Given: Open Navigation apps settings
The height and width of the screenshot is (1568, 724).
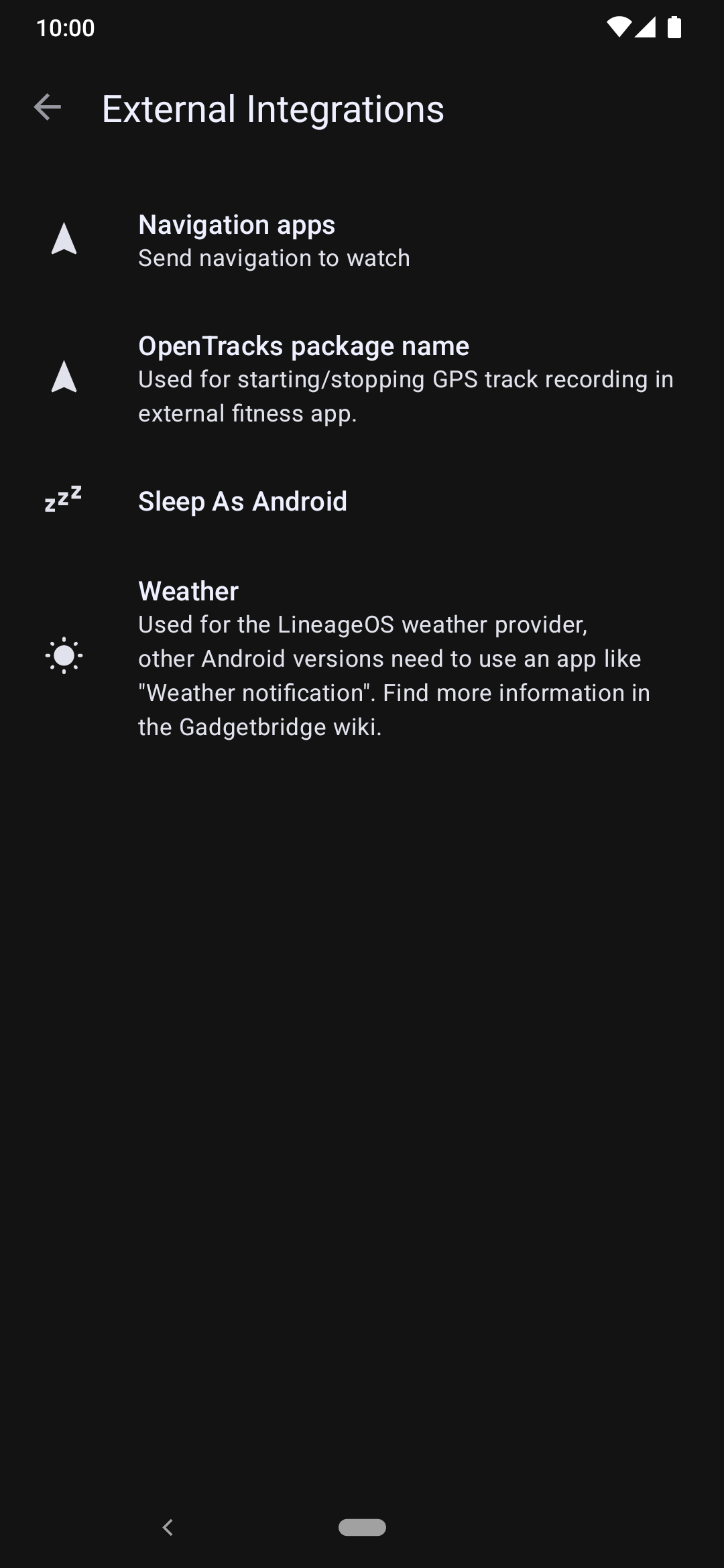Looking at the screenshot, I should pyautogui.click(x=362, y=241).
